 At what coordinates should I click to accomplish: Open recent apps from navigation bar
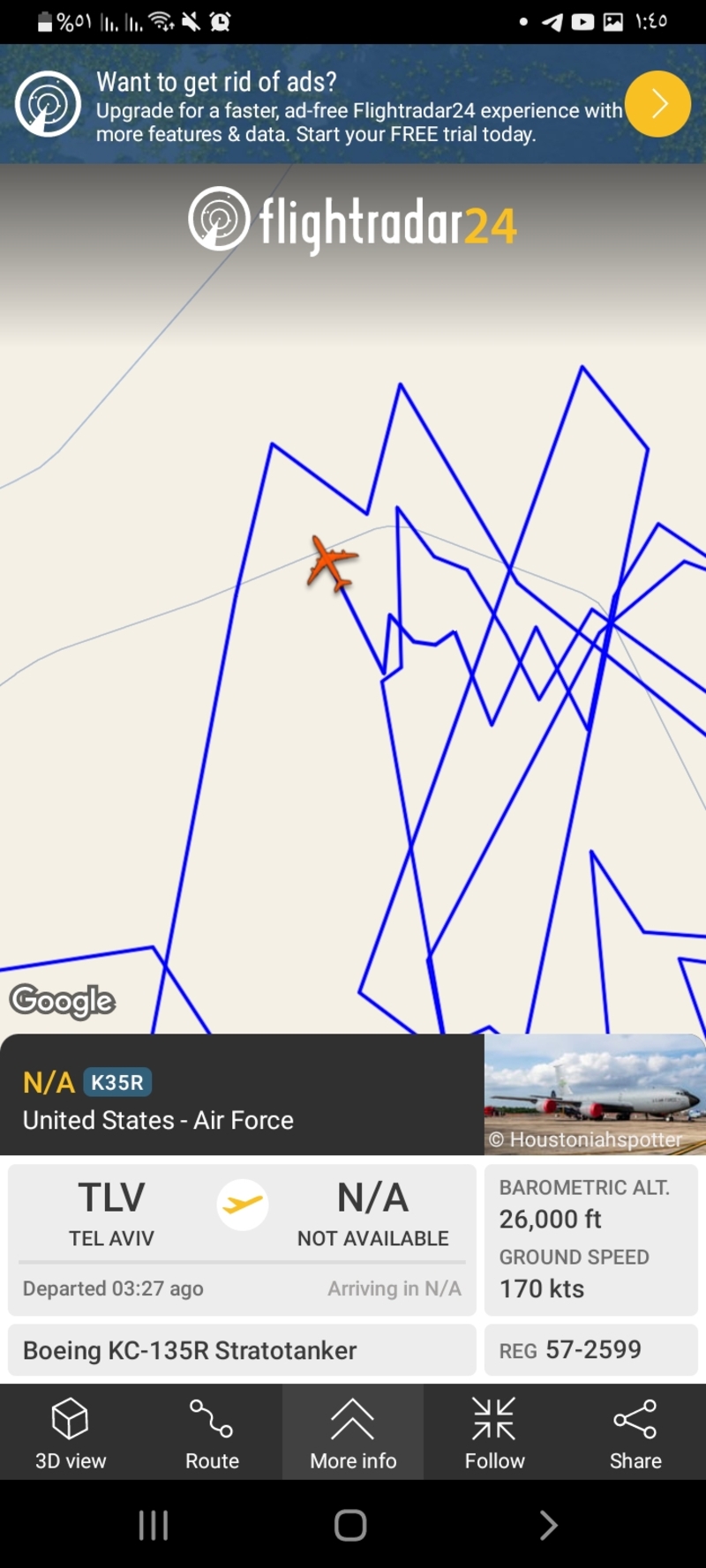154,1525
